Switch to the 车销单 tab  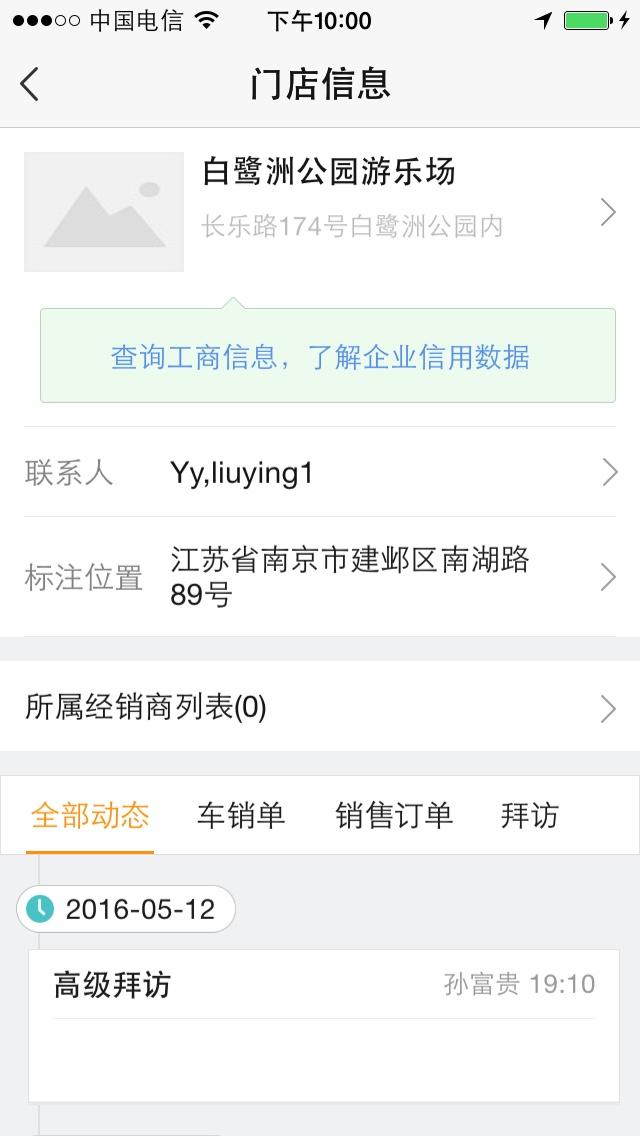click(x=241, y=816)
